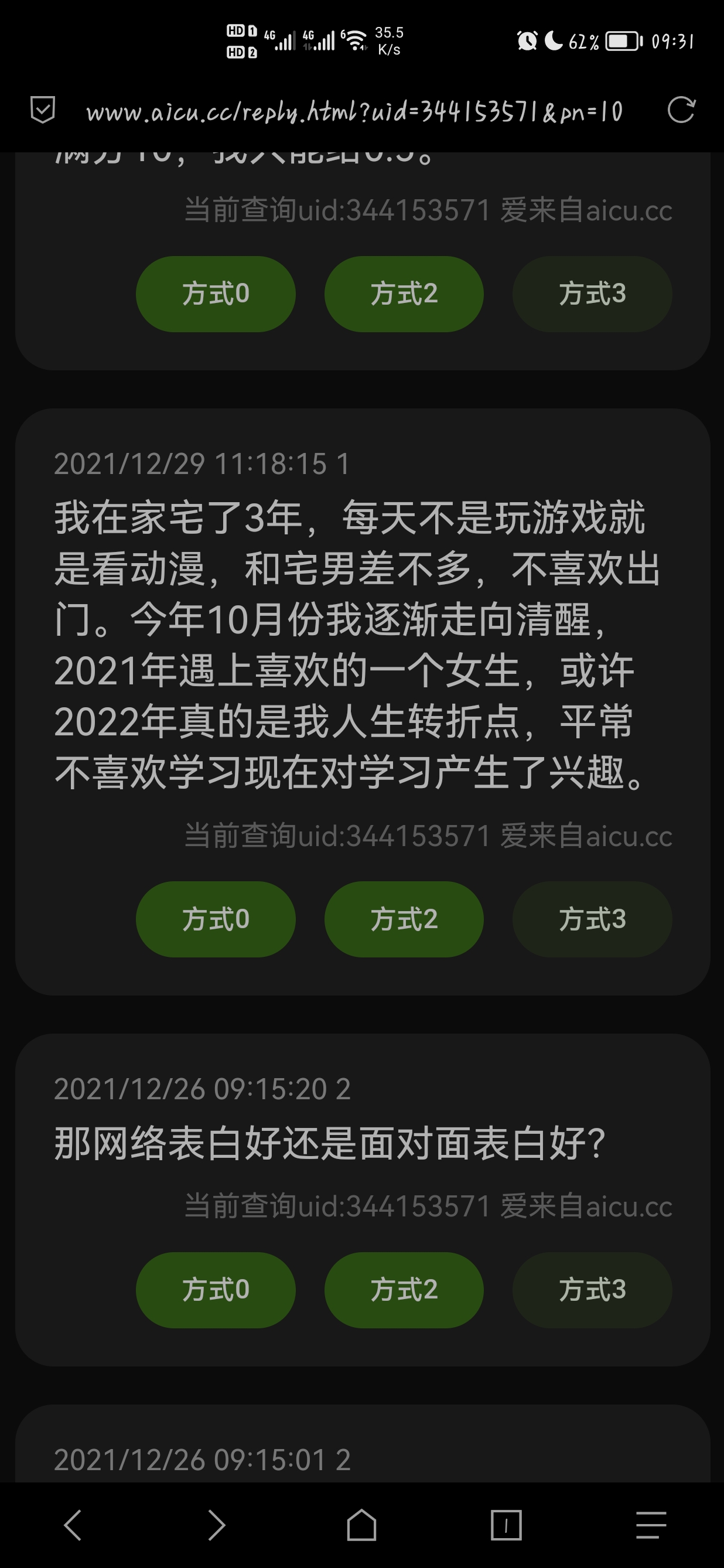724x1568 pixels.
Task: Open the browser home page
Action: coord(361,1525)
